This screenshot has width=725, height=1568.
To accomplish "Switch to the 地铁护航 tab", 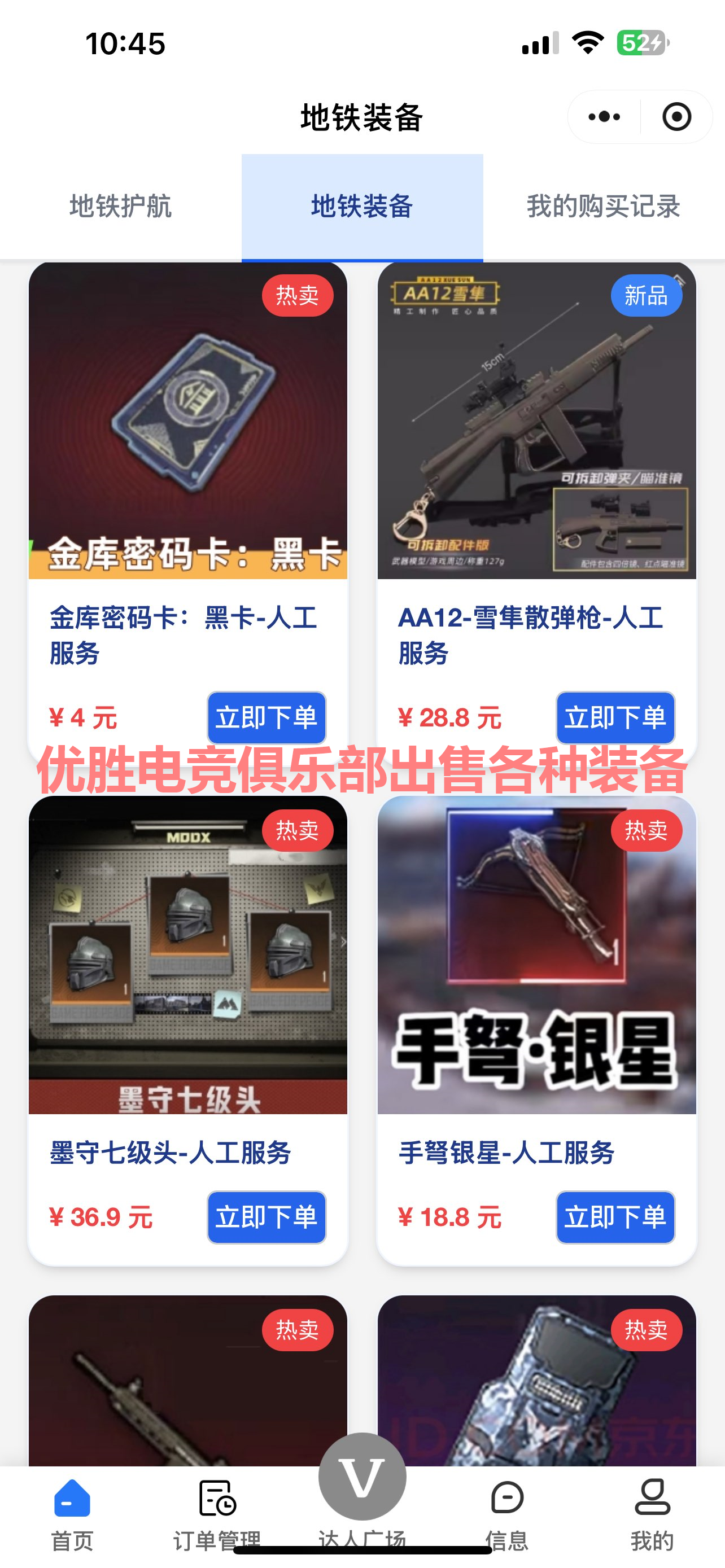I will click(120, 207).
